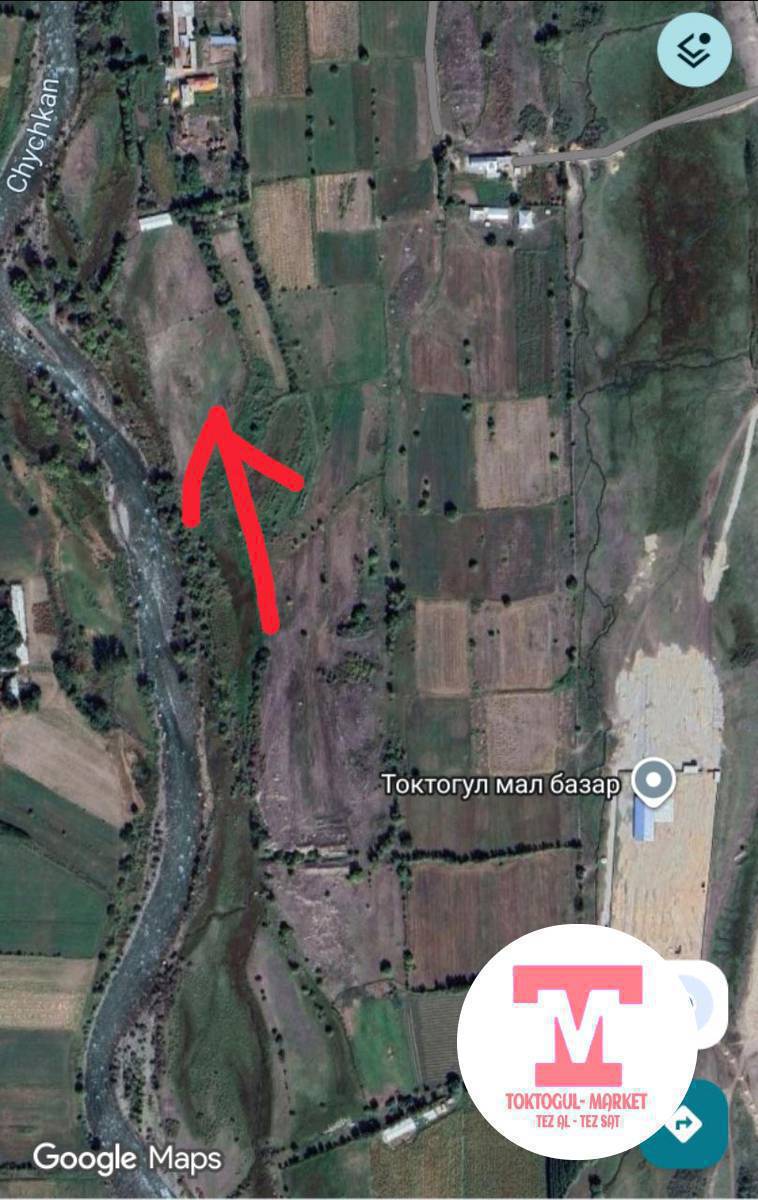The image size is (758, 1200).
Task: Start directions with the arrow button
Action: tap(690, 1125)
